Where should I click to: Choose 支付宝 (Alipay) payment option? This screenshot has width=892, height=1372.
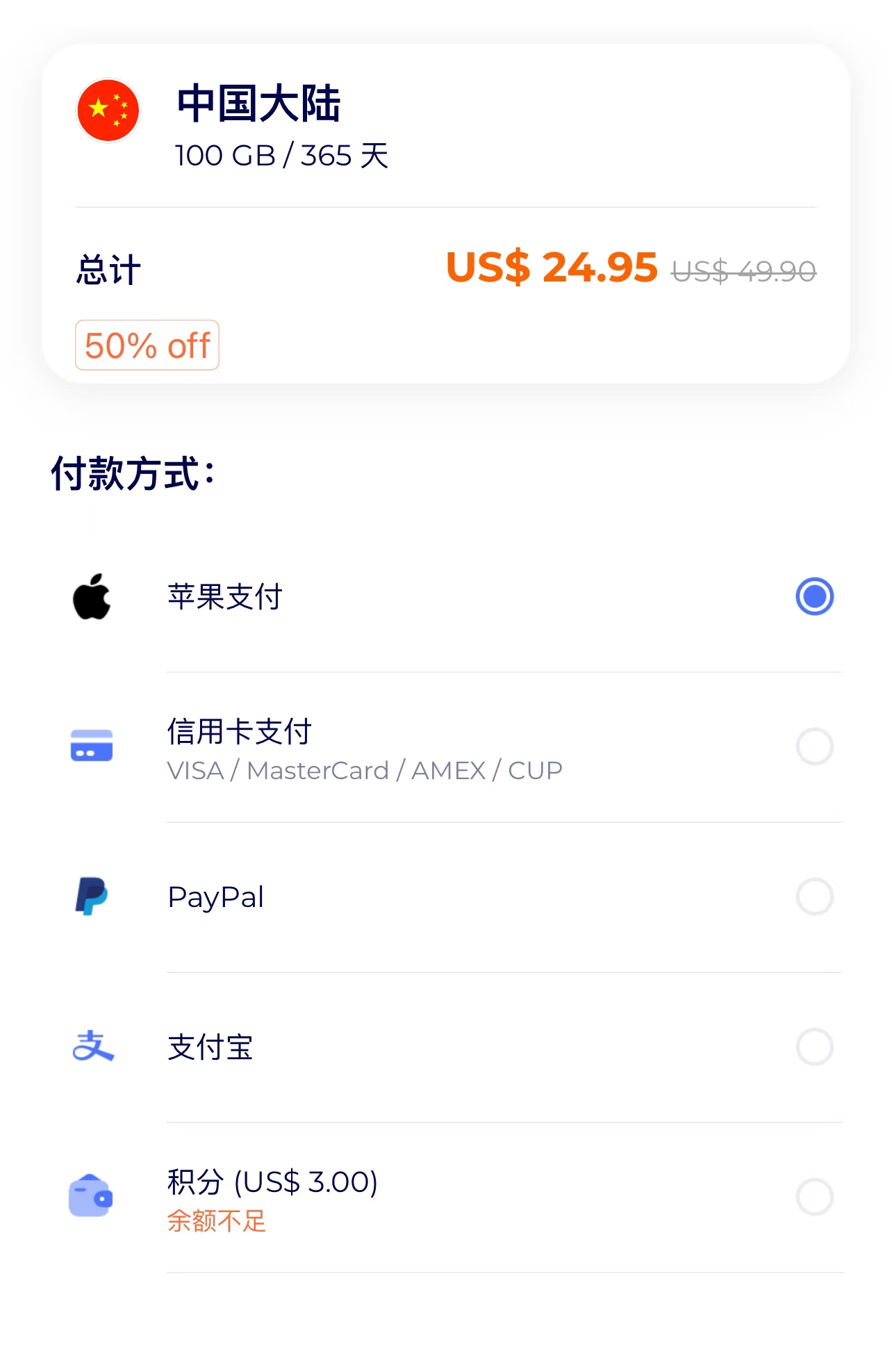814,1047
